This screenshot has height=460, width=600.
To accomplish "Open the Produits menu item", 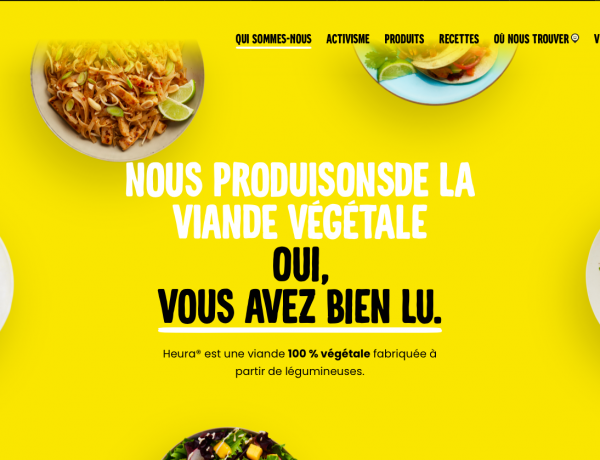I will tap(404, 39).
